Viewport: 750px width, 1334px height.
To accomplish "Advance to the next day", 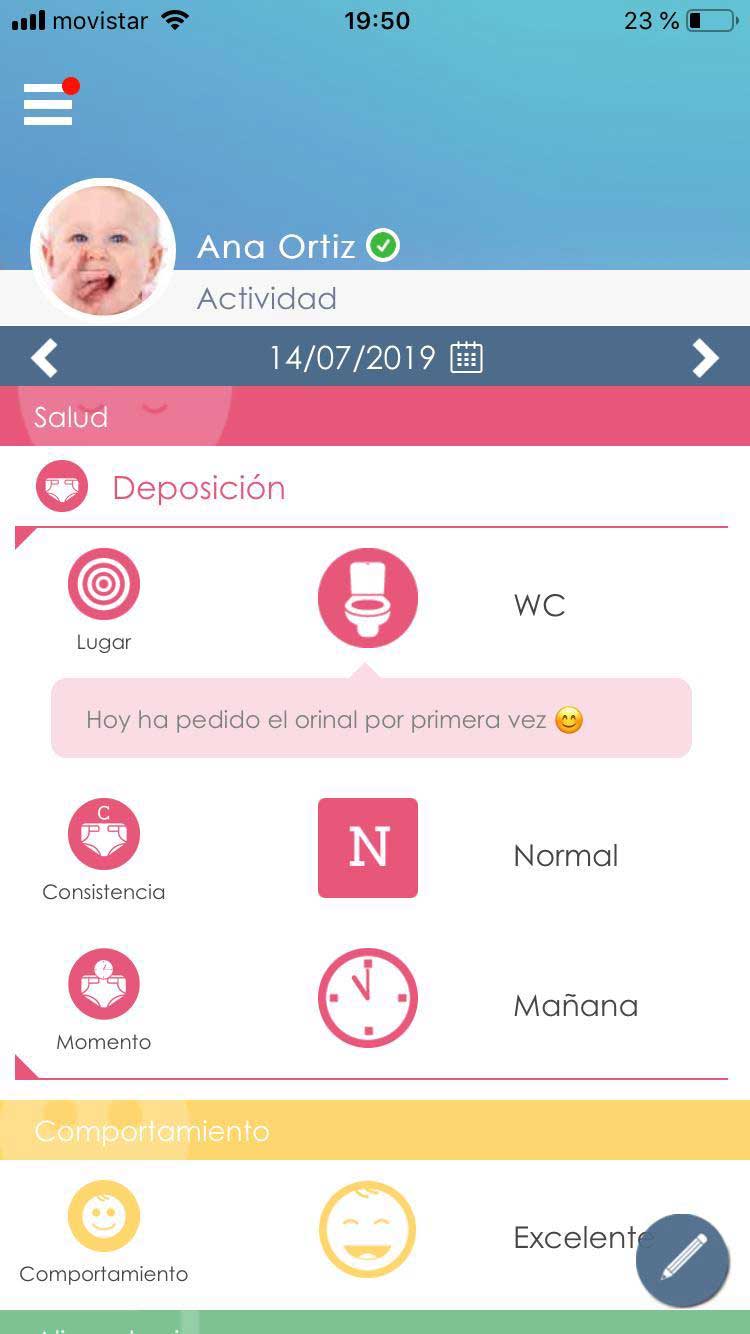I will [x=705, y=357].
